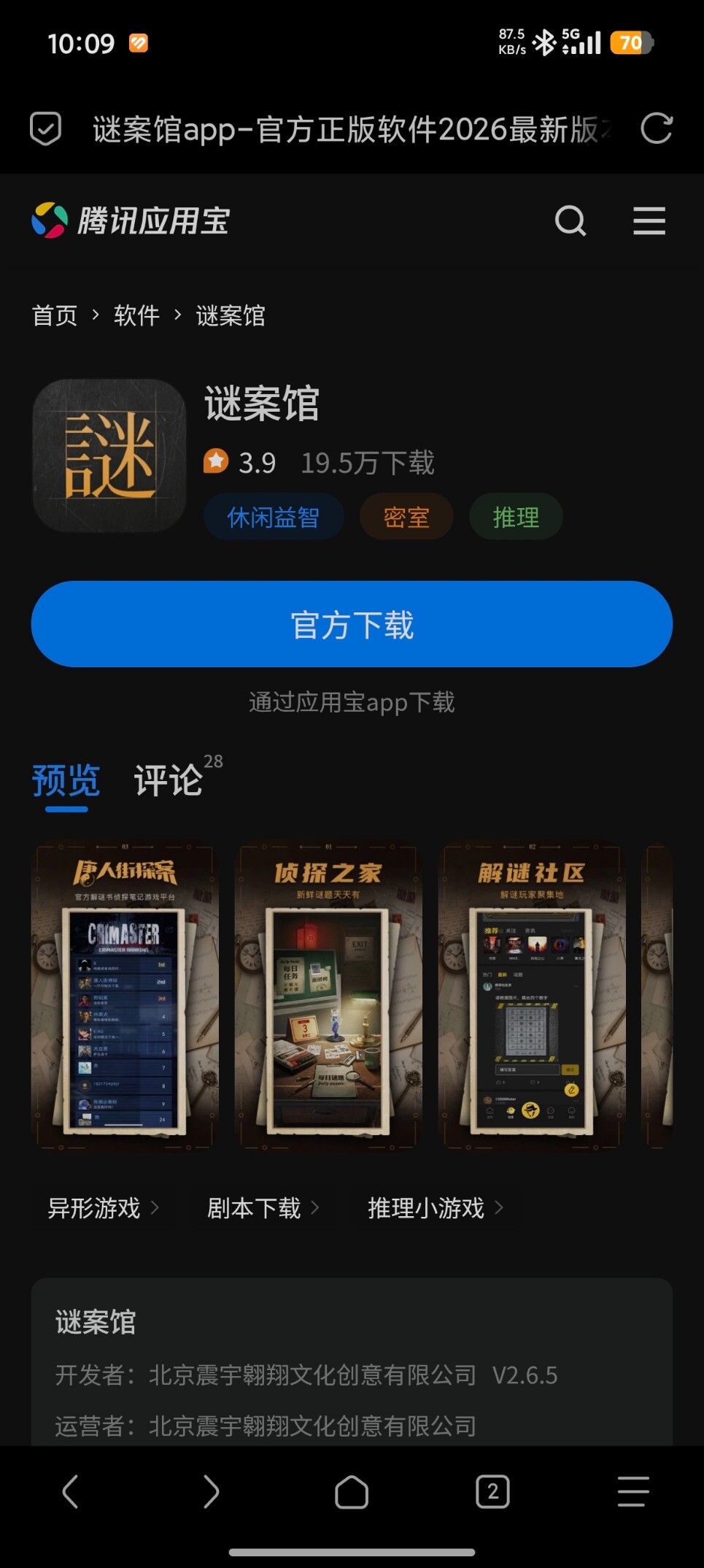704x1568 pixels.
Task: Go to the browser home page
Action: [352, 1491]
